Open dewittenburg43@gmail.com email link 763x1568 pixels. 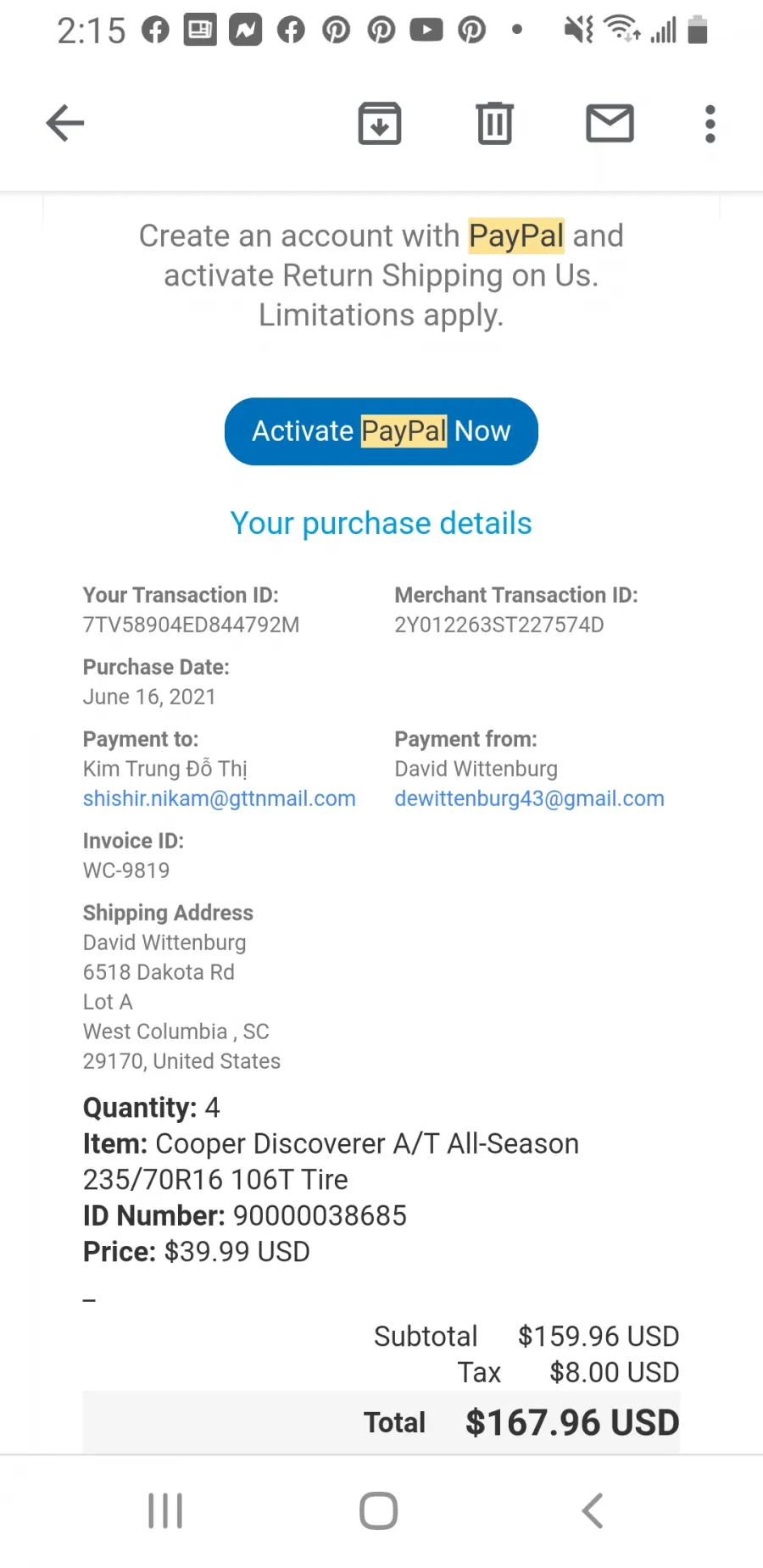click(529, 798)
